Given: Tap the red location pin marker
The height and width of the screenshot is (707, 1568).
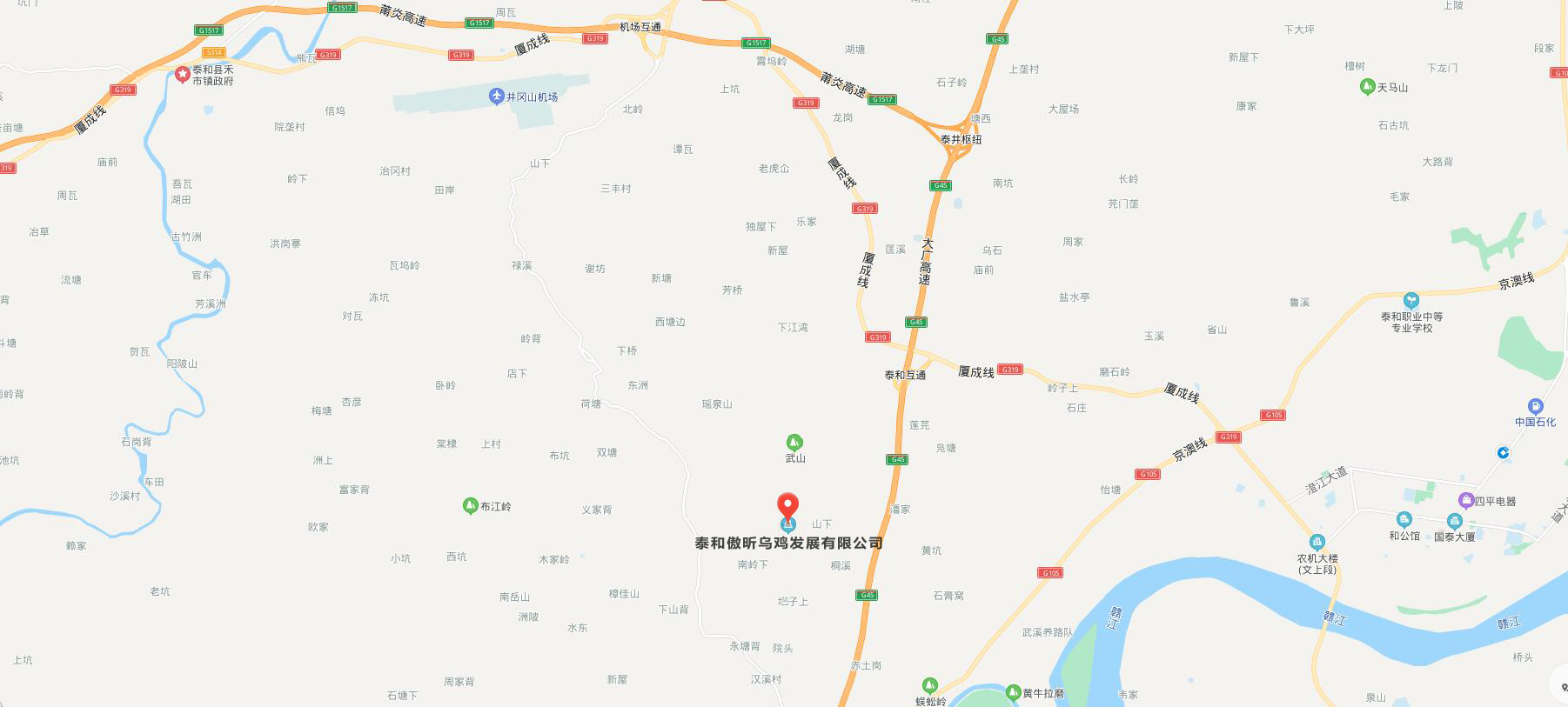Looking at the screenshot, I should [x=787, y=506].
